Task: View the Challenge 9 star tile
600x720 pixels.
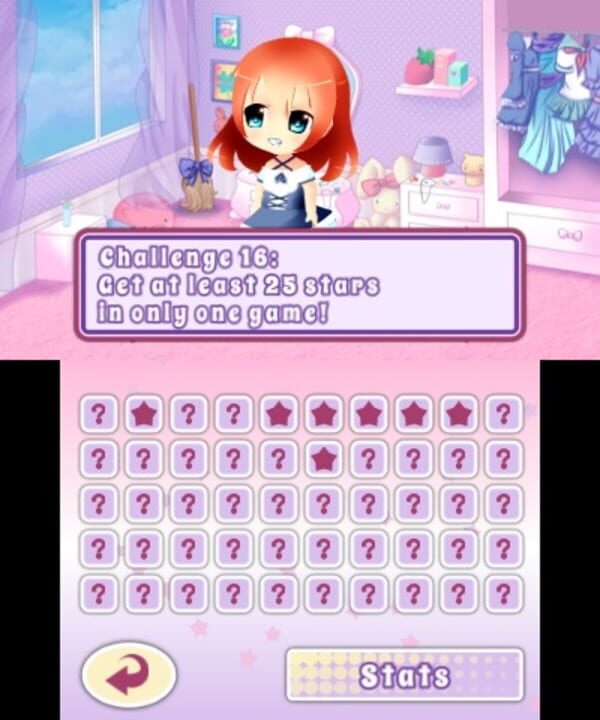Action: [x=458, y=413]
